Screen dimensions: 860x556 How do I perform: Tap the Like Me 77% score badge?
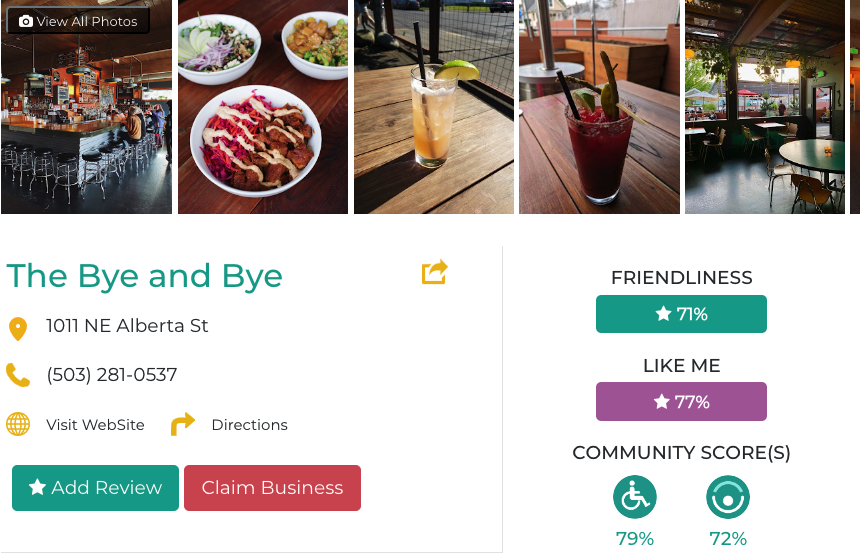(x=681, y=402)
